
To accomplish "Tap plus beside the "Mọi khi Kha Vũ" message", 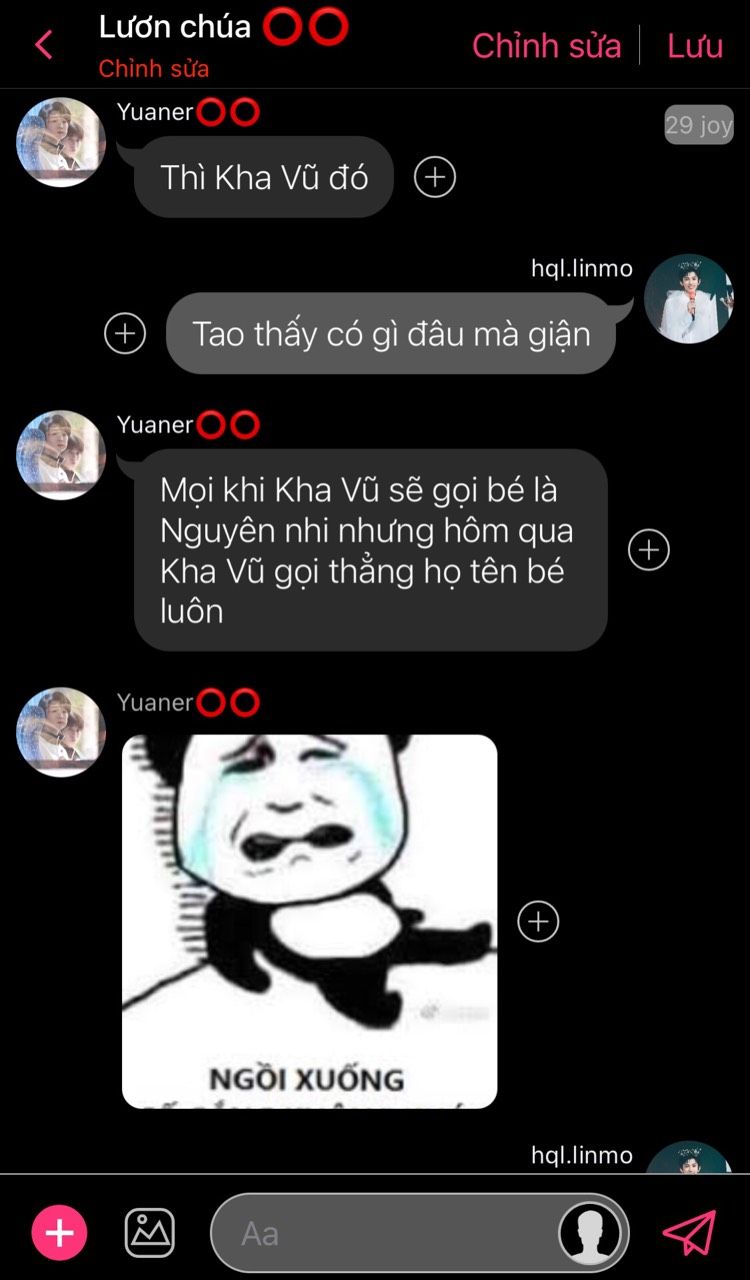I will 648,550.
